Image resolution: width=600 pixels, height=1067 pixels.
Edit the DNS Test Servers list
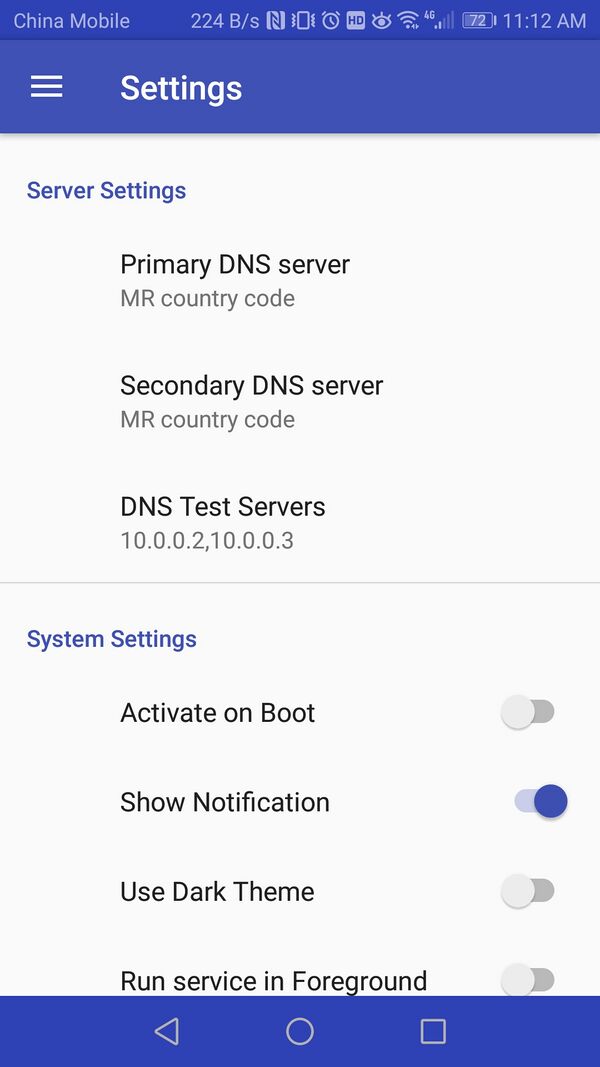click(222, 522)
